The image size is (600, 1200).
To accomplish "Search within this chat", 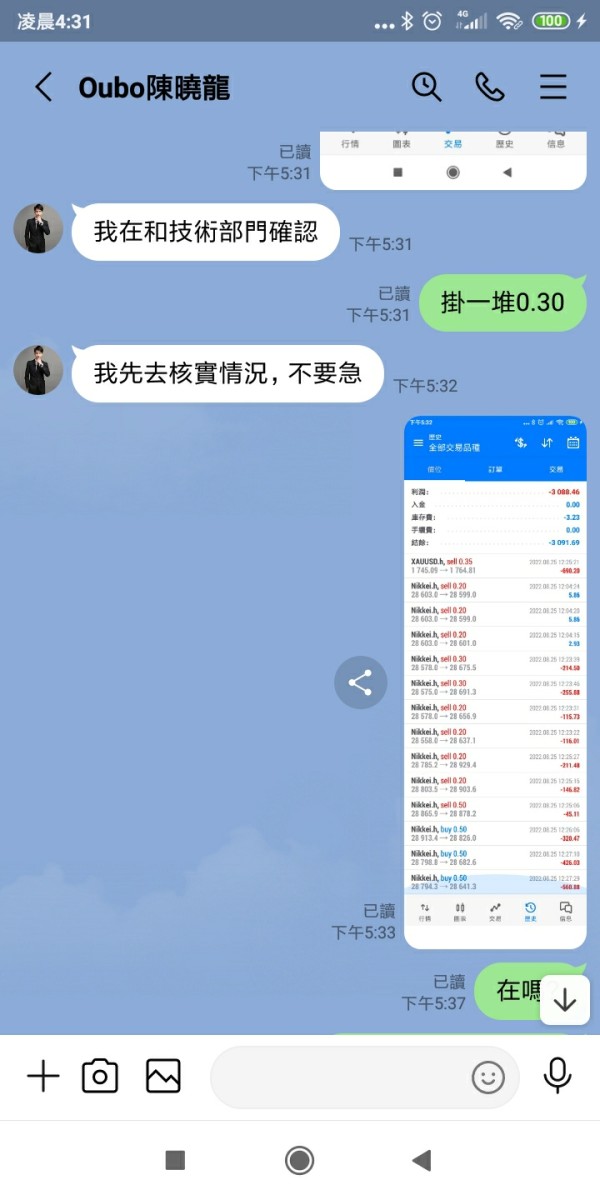I will pos(427,87).
